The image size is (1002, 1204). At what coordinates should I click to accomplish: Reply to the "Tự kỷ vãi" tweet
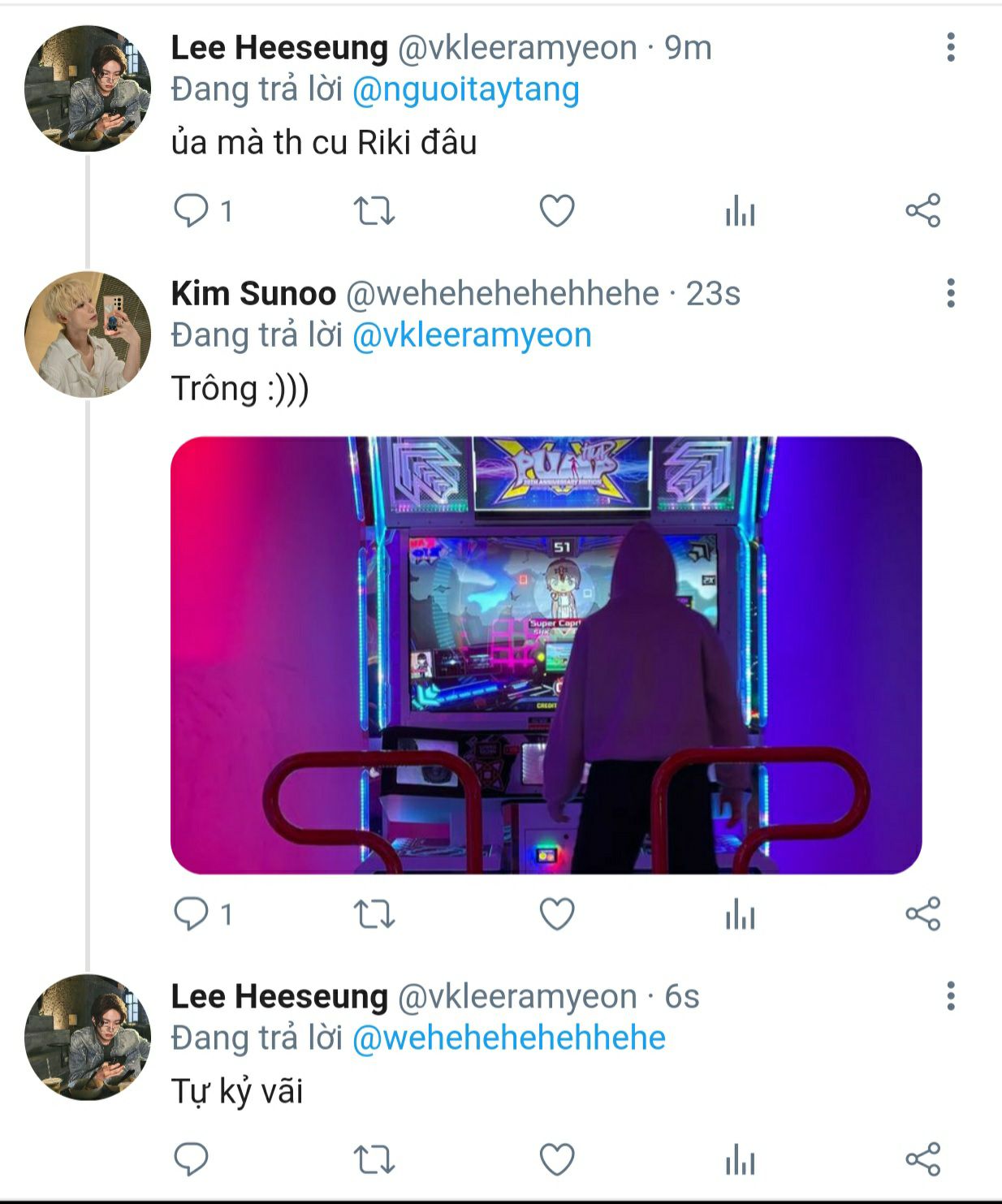click(192, 1159)
